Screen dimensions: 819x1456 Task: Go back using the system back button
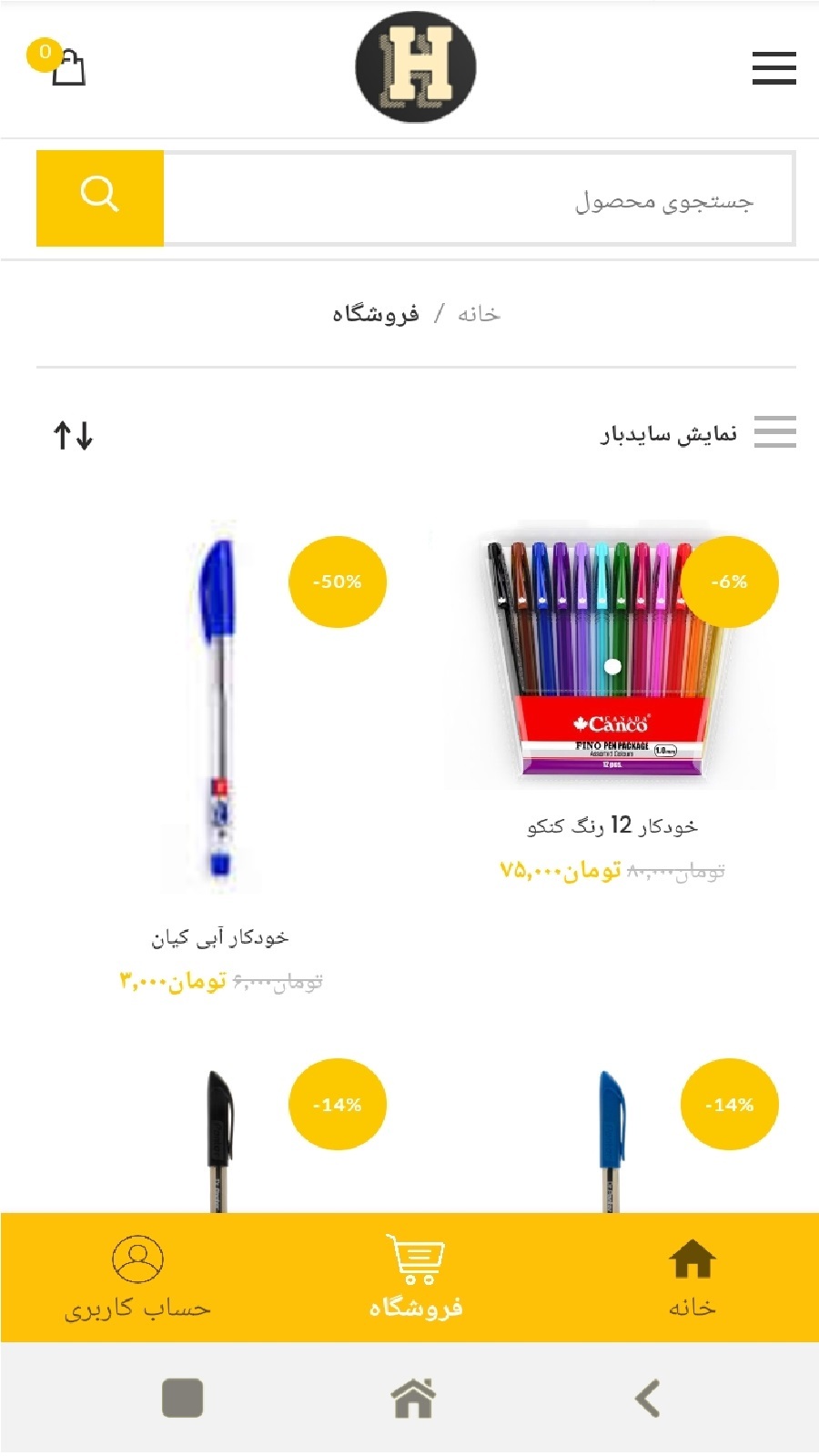(647, 1399)
